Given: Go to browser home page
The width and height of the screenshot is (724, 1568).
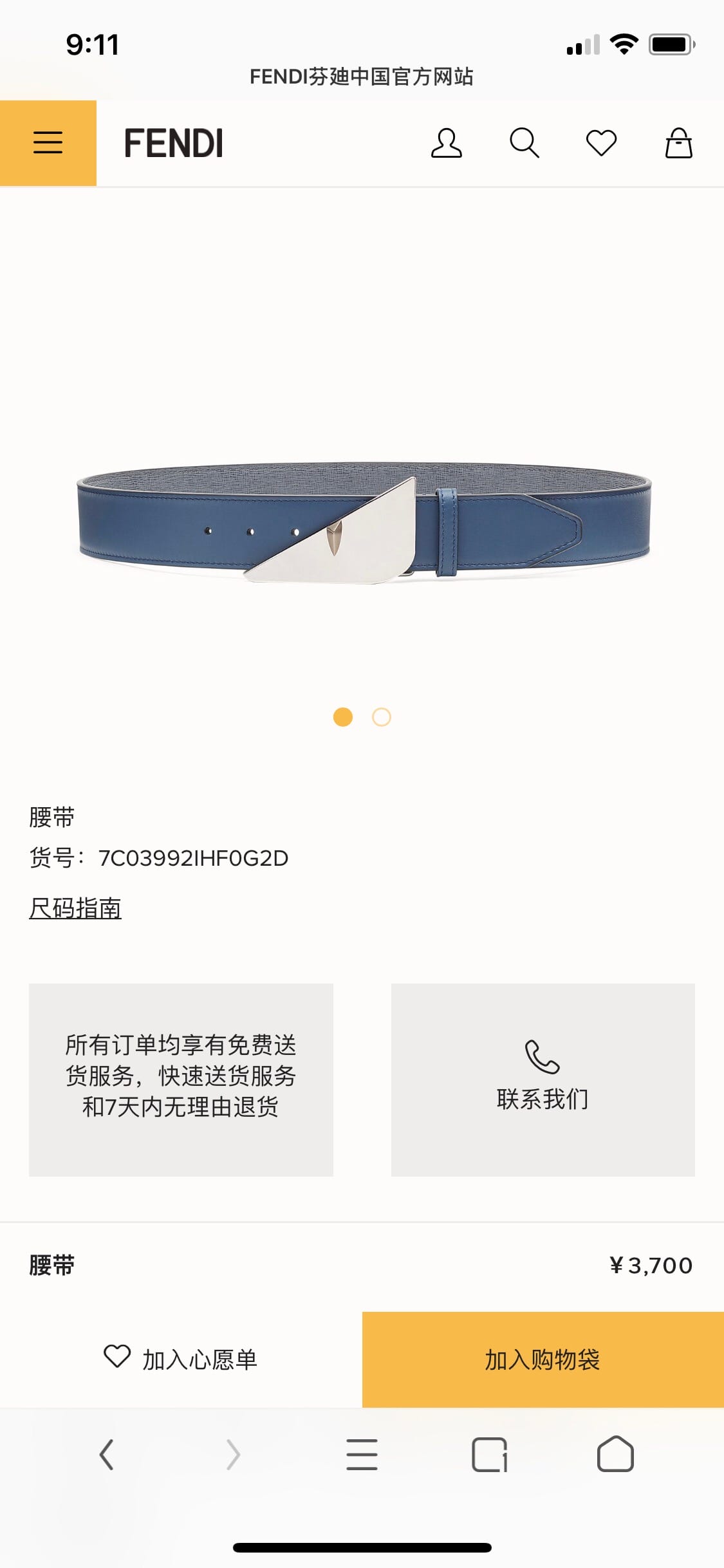Looking at the screenshot, I should click(615, 1455).
